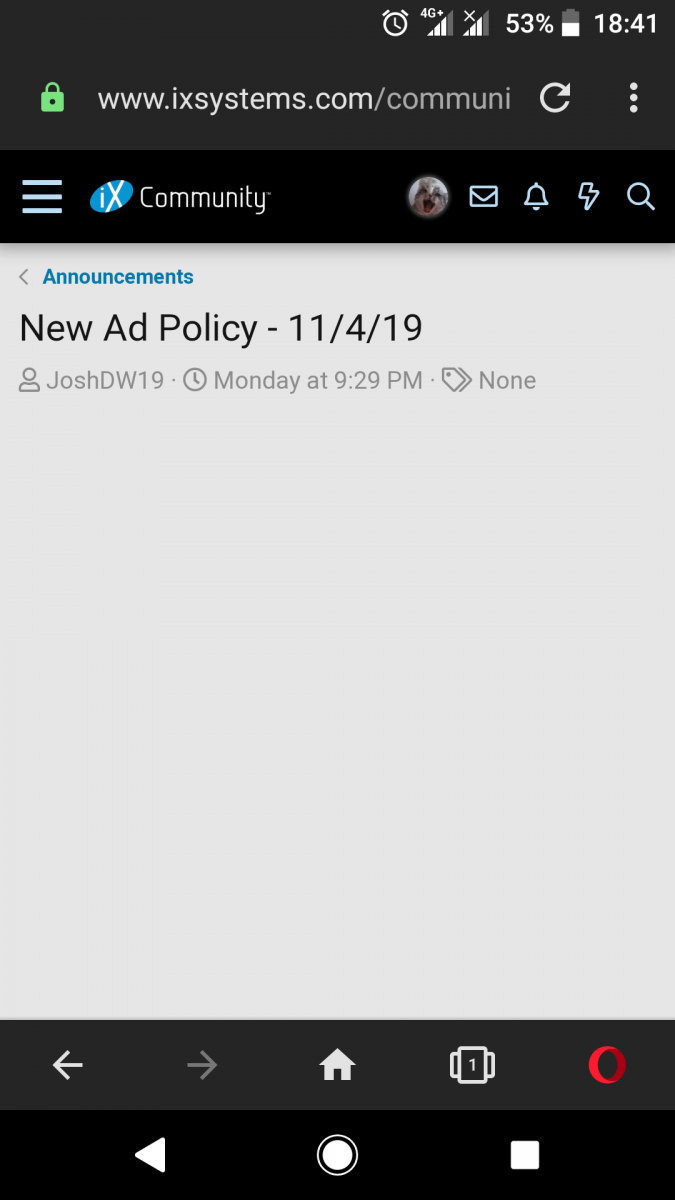This screenshot has height=1200, width=675.
Task: Tap the Android system home button
Action: pos(337,1155)
